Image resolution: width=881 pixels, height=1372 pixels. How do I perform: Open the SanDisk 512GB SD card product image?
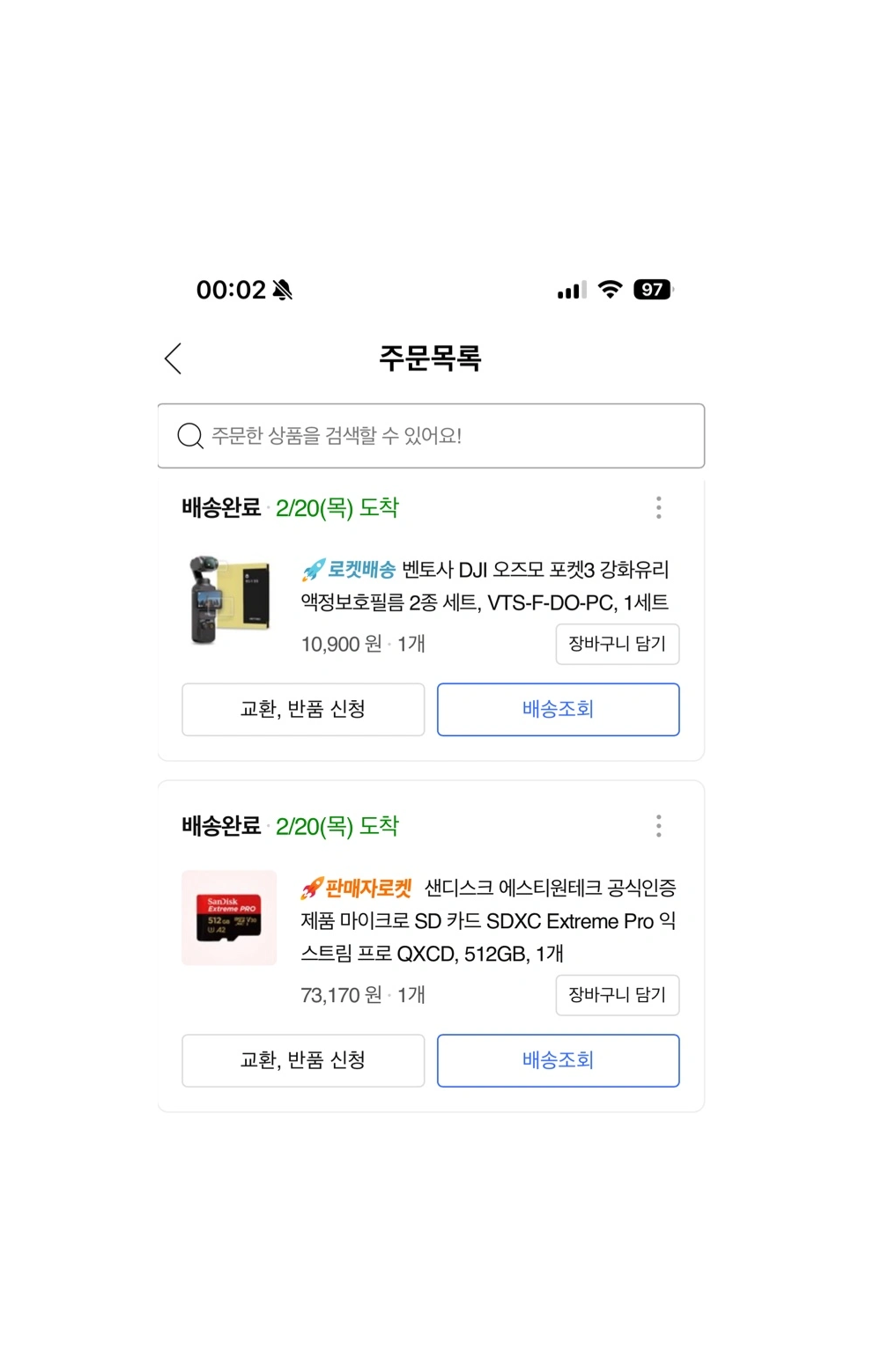click(229, 918)
